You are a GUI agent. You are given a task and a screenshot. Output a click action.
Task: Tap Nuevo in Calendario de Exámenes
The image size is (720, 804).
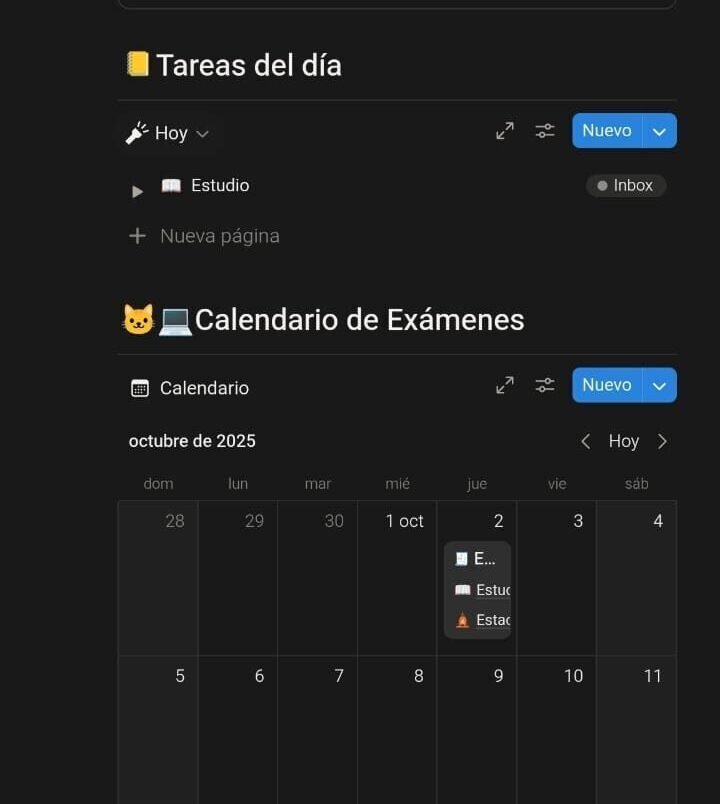click(607, 385)
